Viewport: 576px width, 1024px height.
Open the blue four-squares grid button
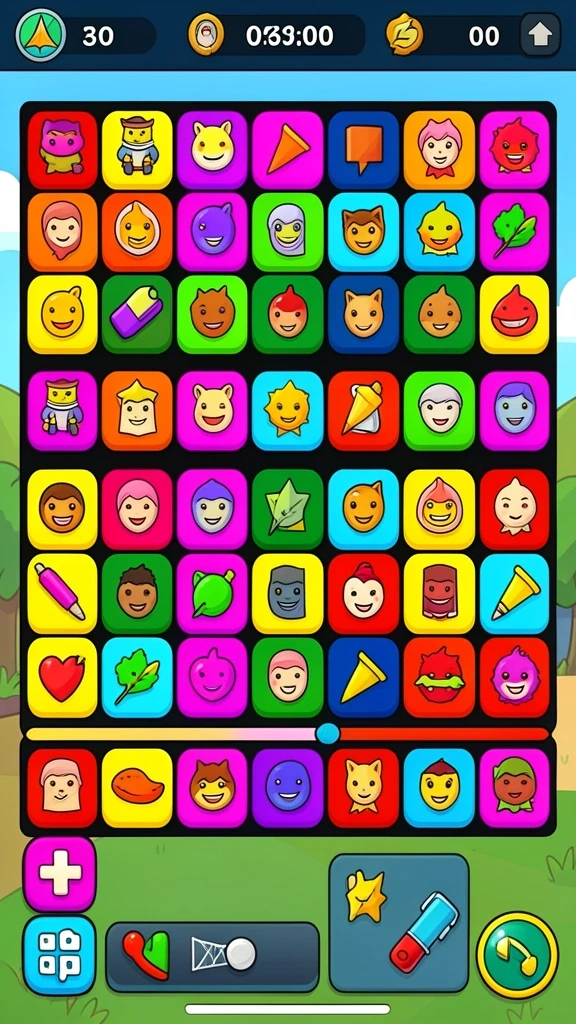click(59, 955)
